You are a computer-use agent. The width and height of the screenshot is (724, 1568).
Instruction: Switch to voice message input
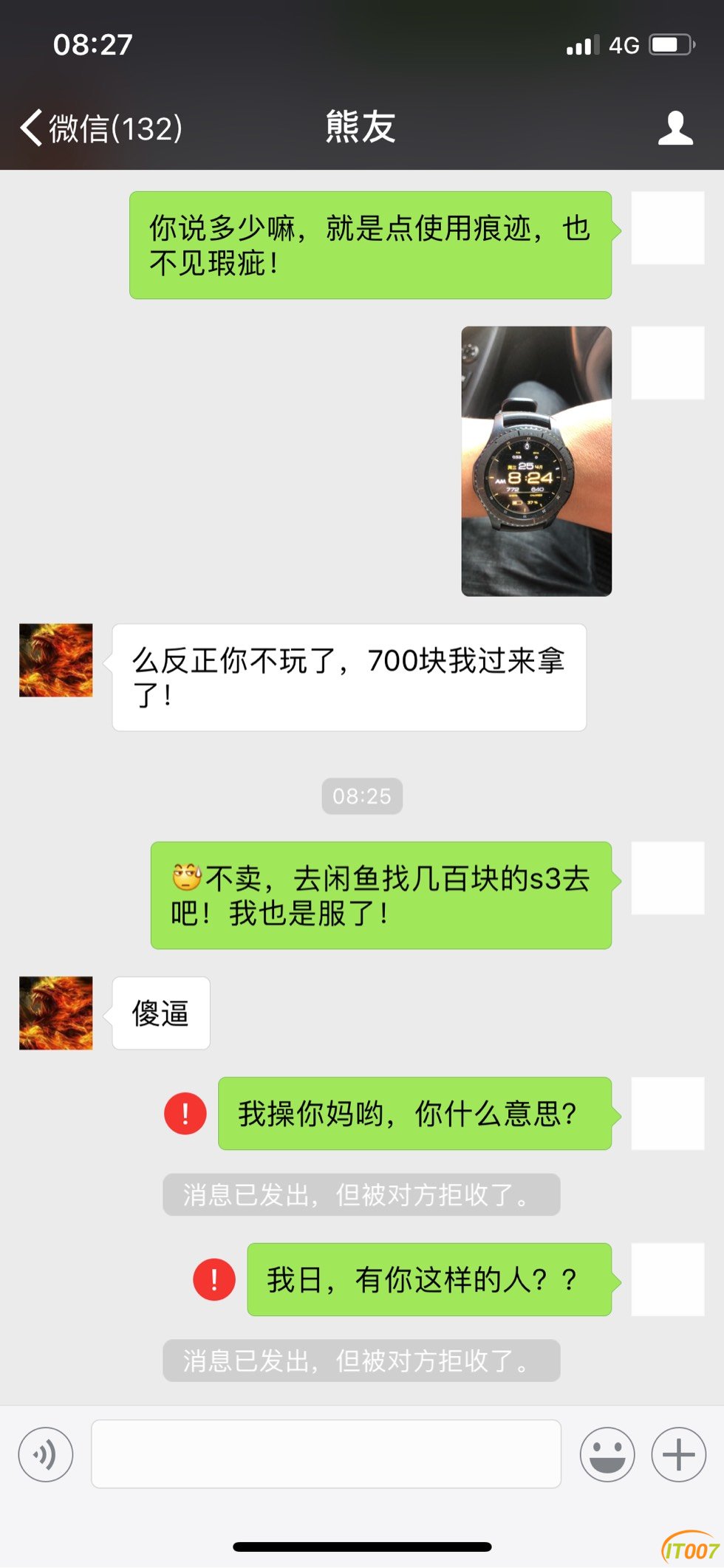point(46,1454)
